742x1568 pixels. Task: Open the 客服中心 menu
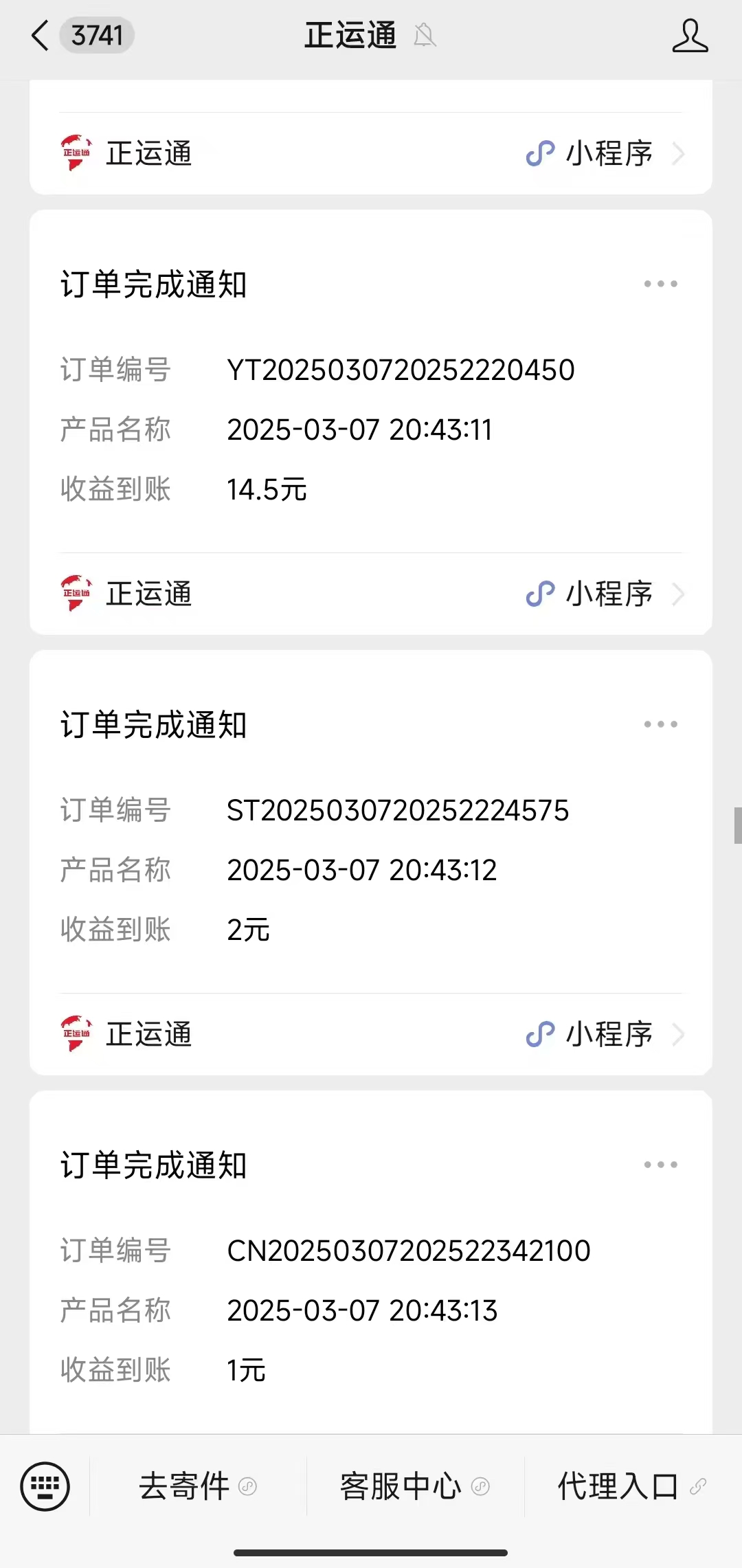(415, 1487)
